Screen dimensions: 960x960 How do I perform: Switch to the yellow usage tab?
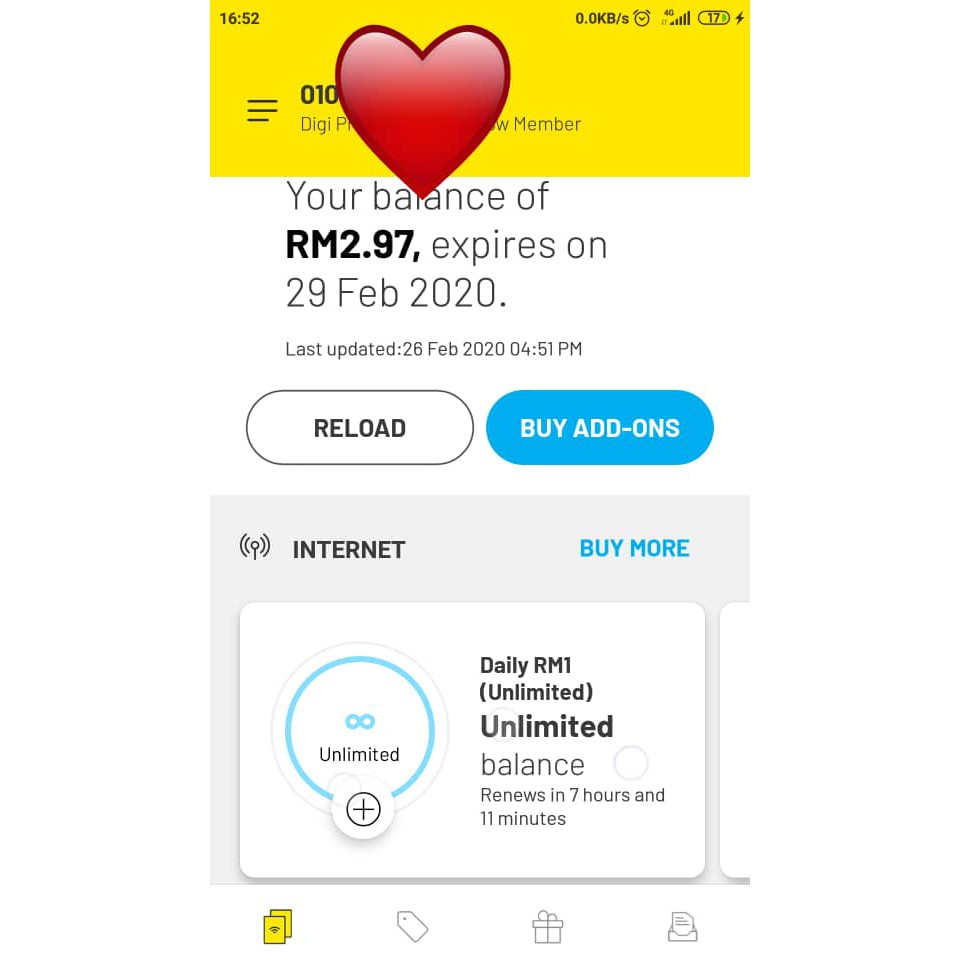277,926
